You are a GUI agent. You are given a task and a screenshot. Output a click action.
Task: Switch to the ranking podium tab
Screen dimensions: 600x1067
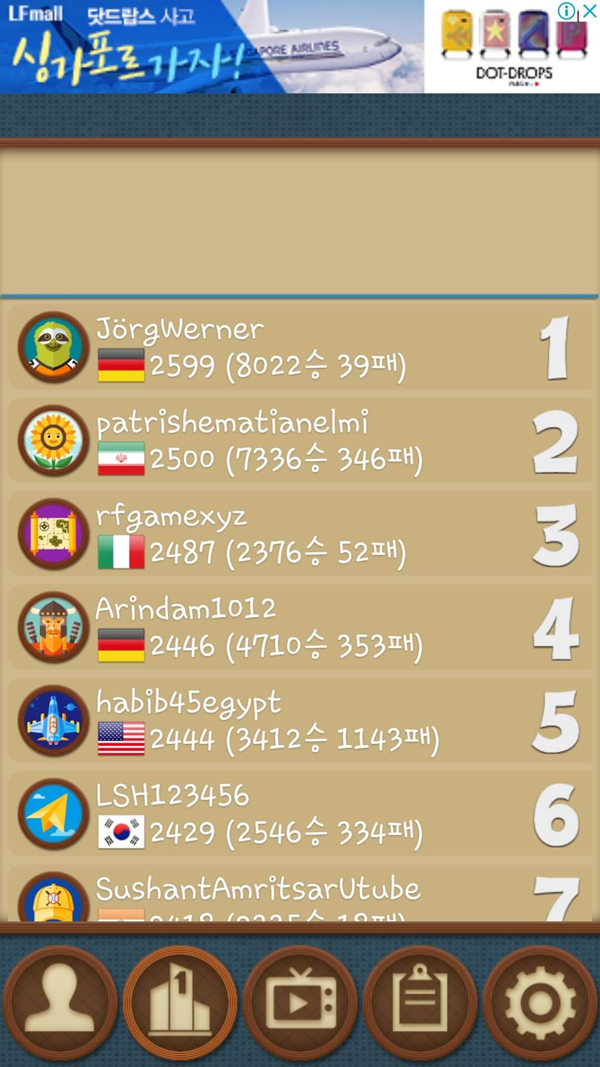click(180, 1004)
